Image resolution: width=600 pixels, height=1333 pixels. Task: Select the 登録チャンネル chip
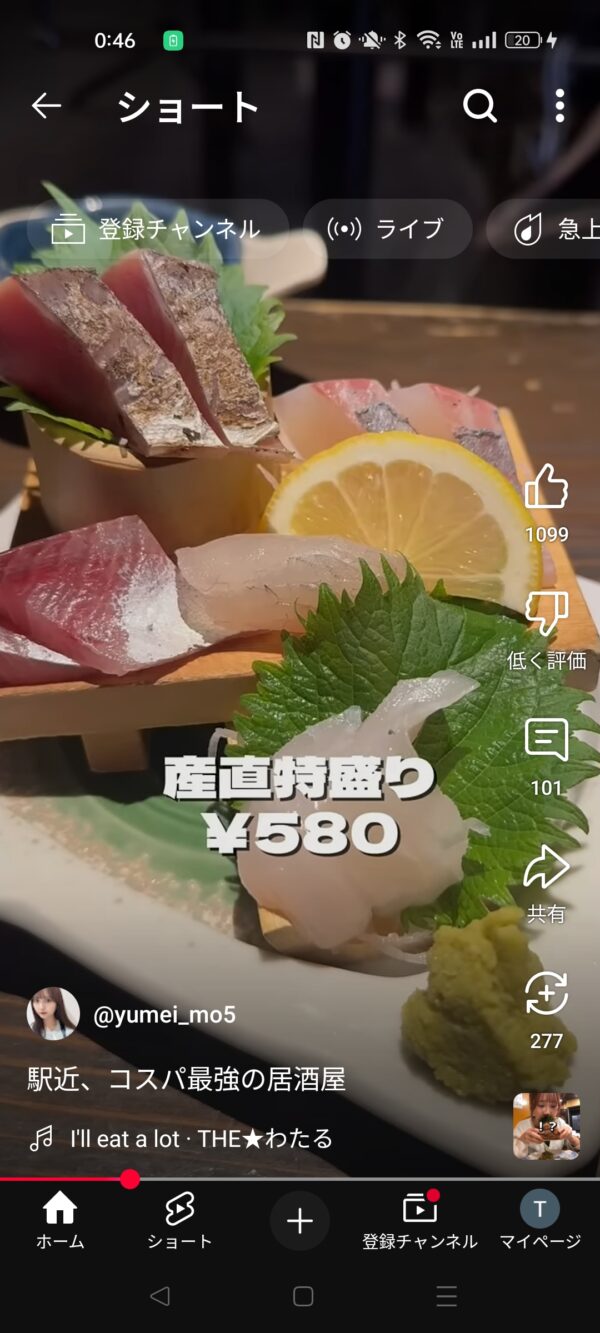(x=157, y=229)
